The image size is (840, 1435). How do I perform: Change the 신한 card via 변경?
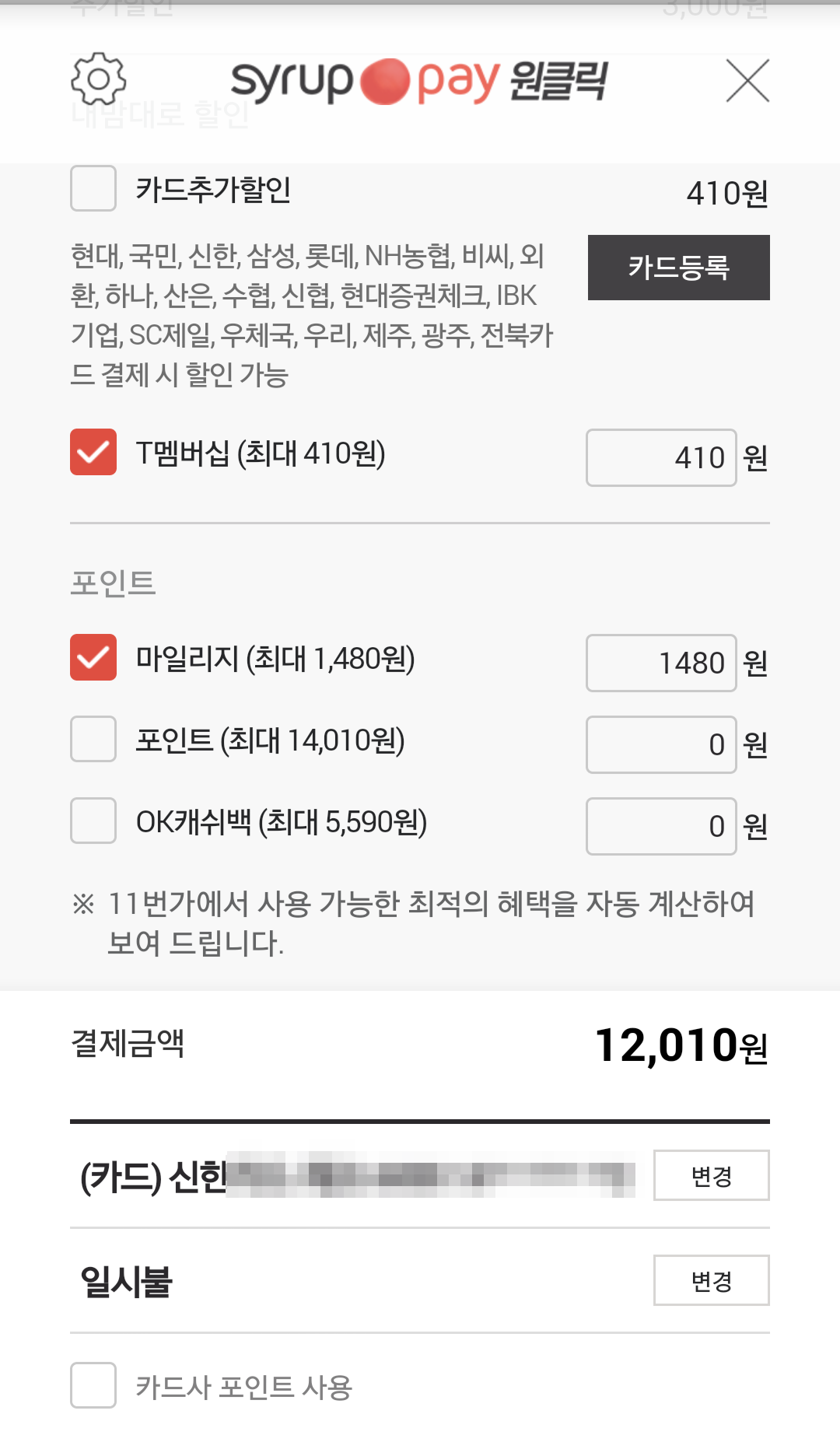[x=712, y=1175]
